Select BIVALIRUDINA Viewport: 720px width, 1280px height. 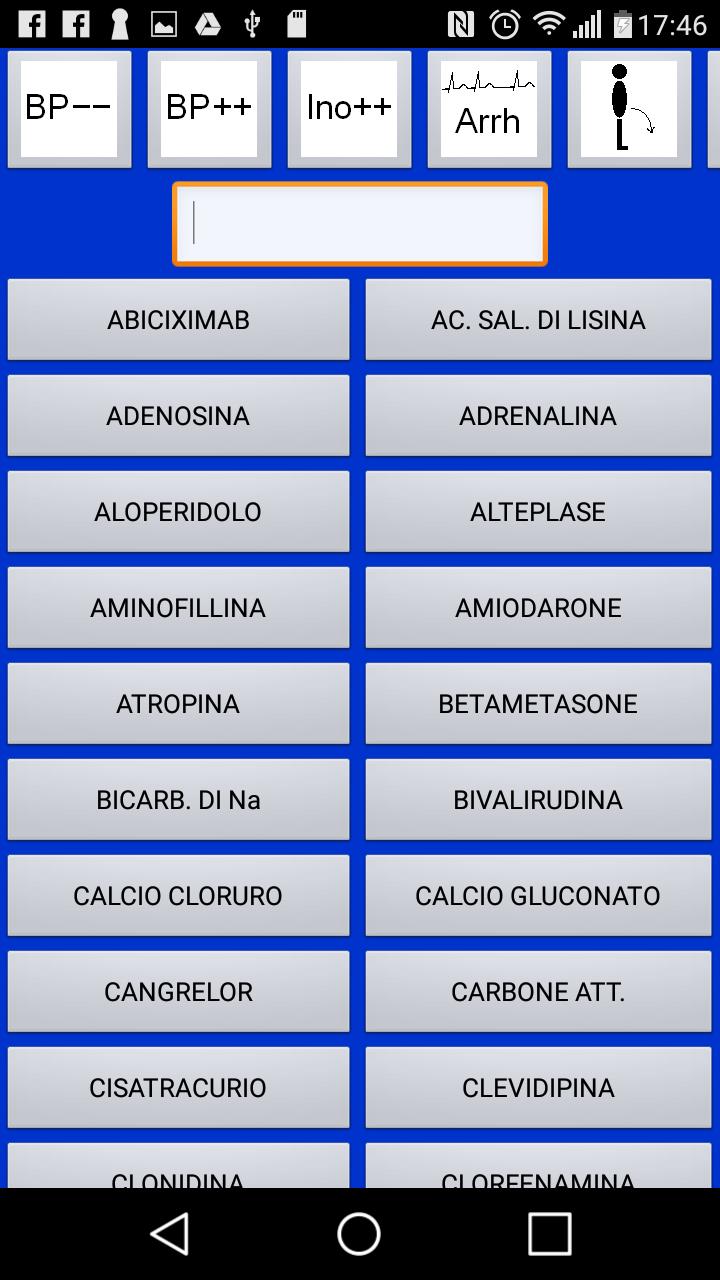coord(538,800)
